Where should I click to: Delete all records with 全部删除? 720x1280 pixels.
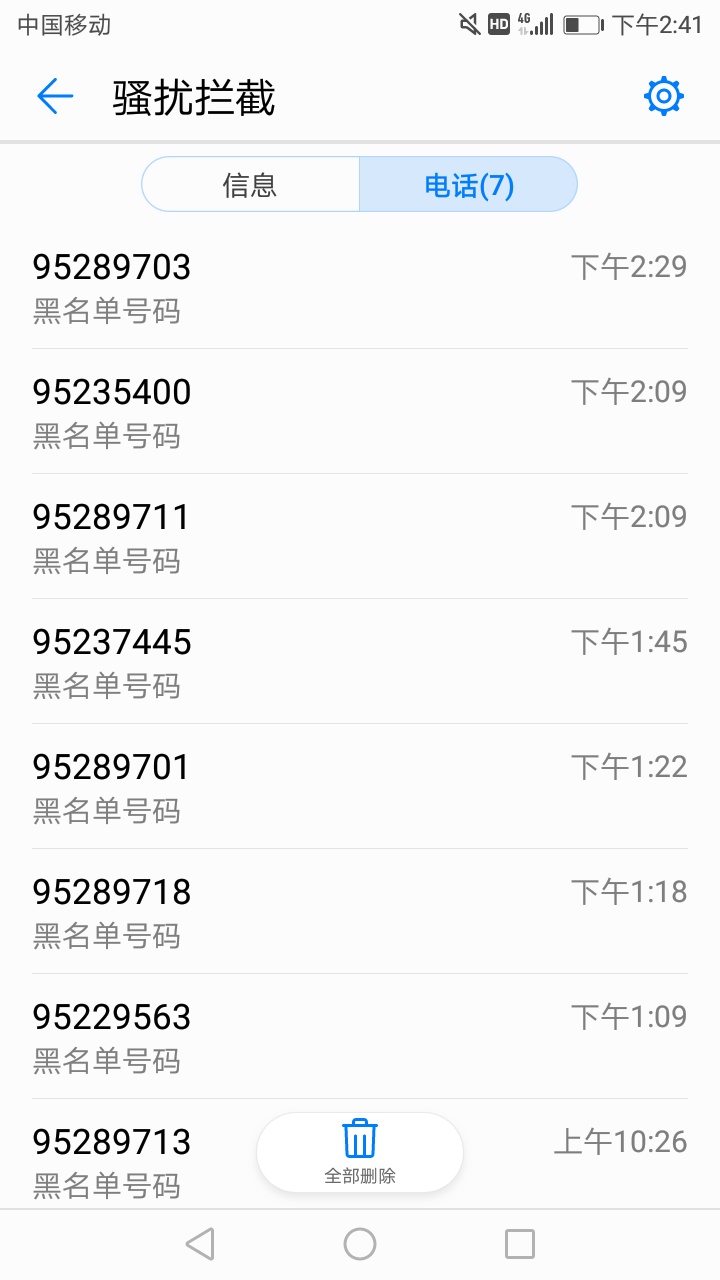click(x=360, y=1153)
